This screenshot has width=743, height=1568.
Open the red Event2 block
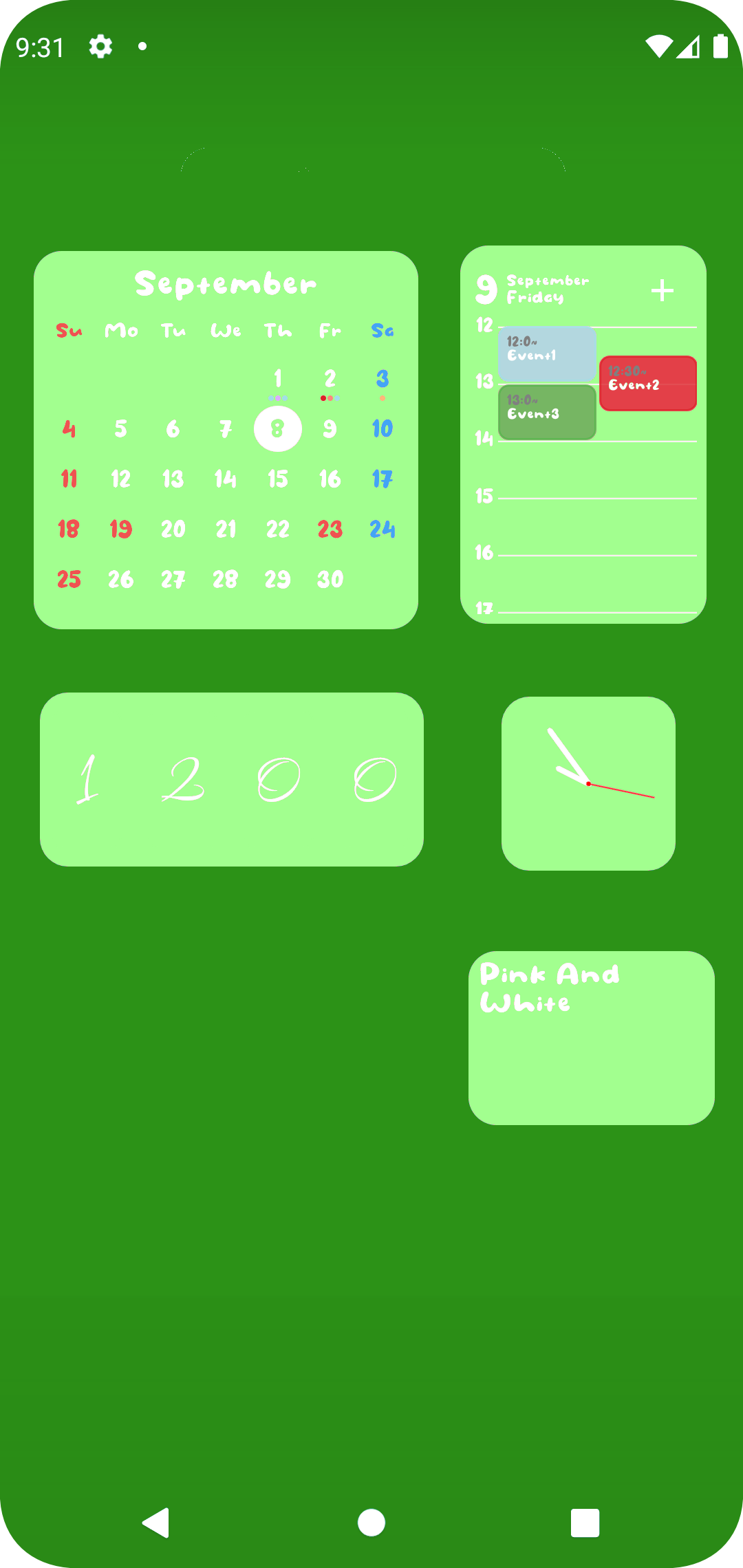click(x=647, y=383)
